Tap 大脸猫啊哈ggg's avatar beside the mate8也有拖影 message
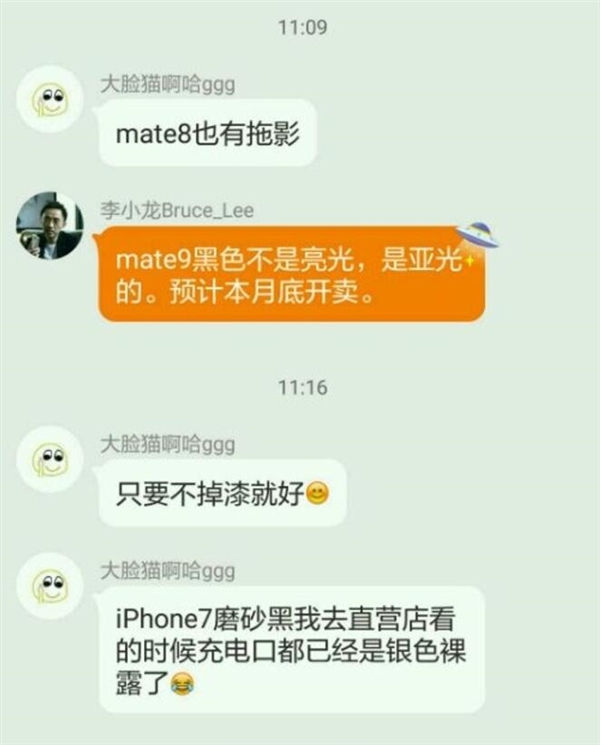The width and height of the screenshot is (600, 745). pos(49,99)
